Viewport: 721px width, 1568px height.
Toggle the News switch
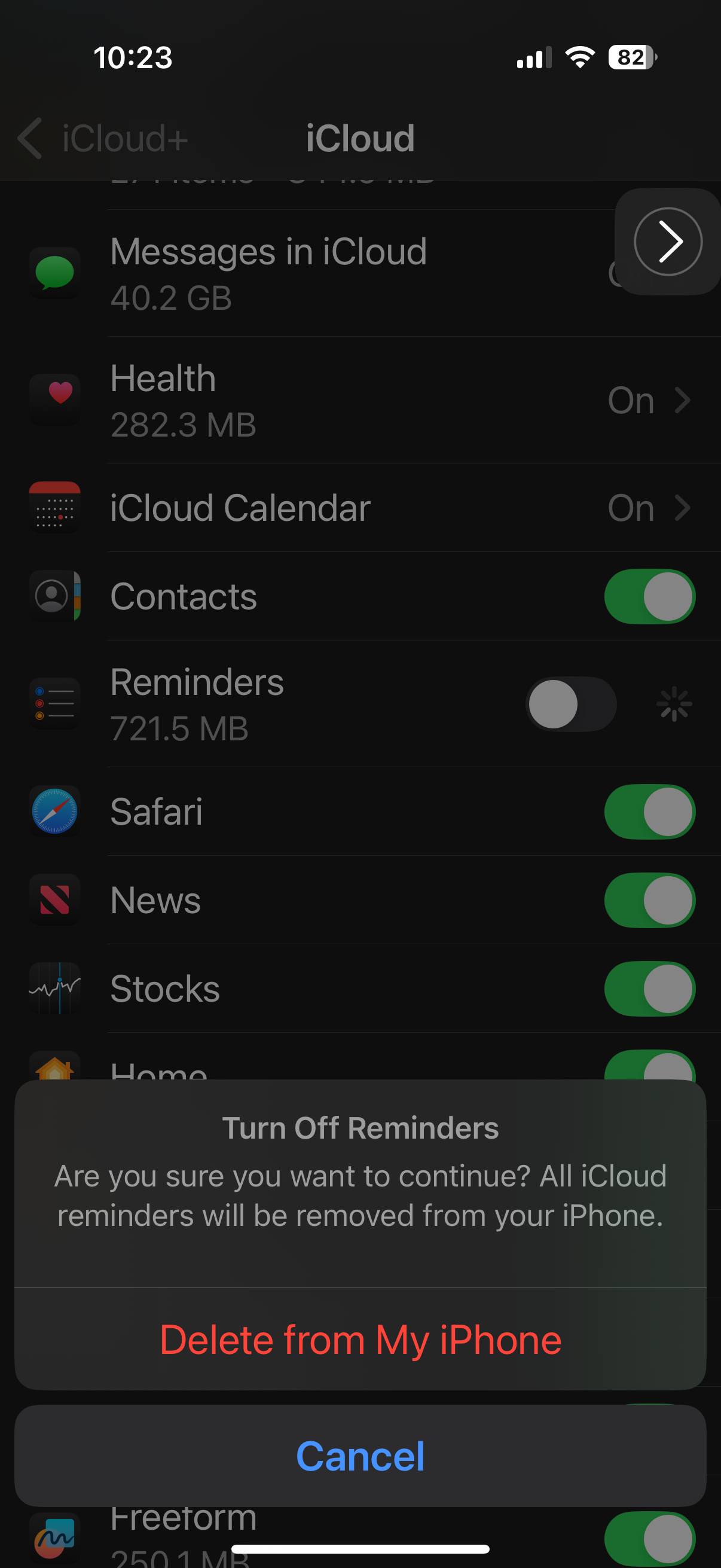[650, 900]
